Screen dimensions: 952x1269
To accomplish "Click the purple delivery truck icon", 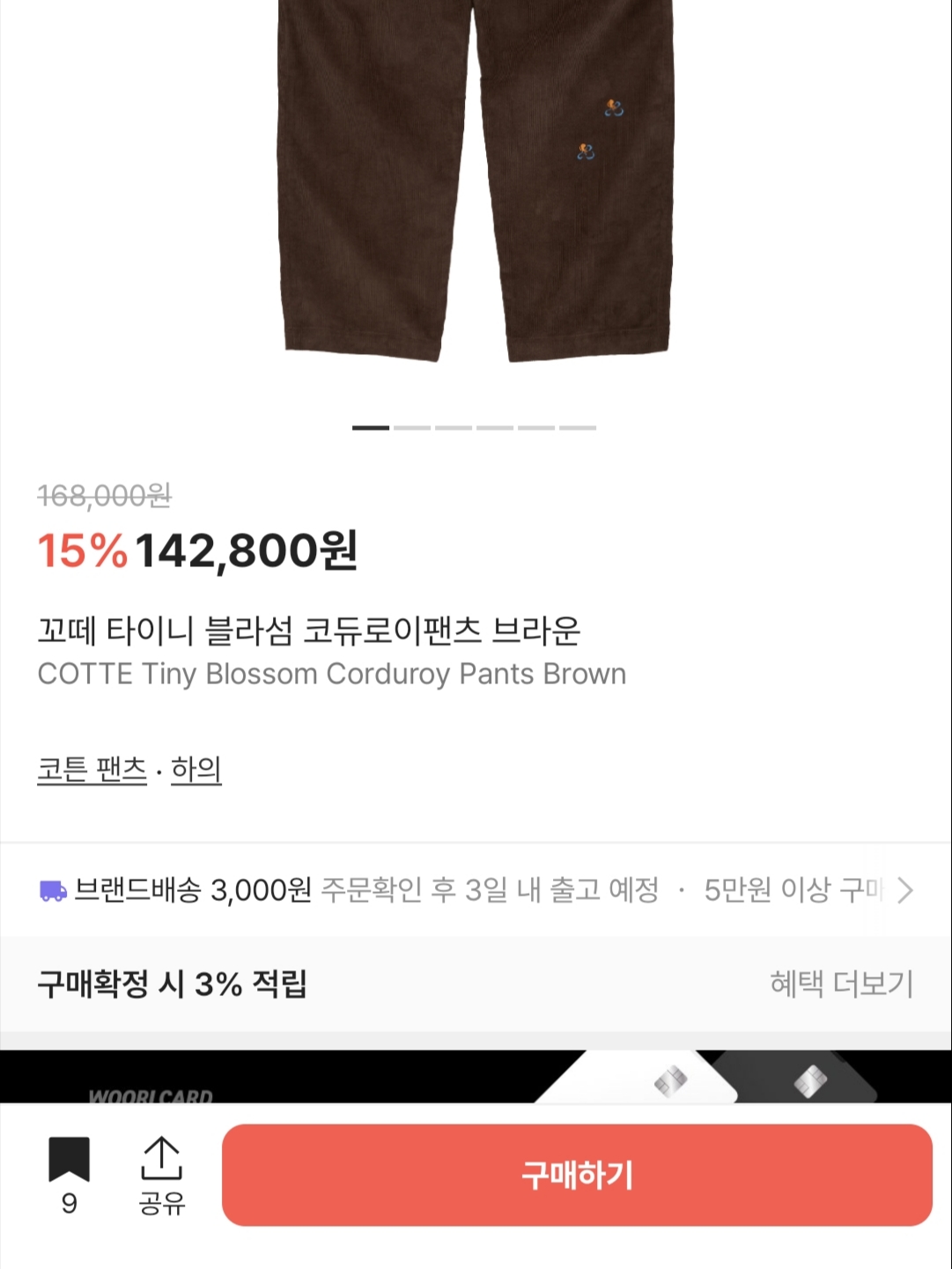I will [x=55, y=892].
